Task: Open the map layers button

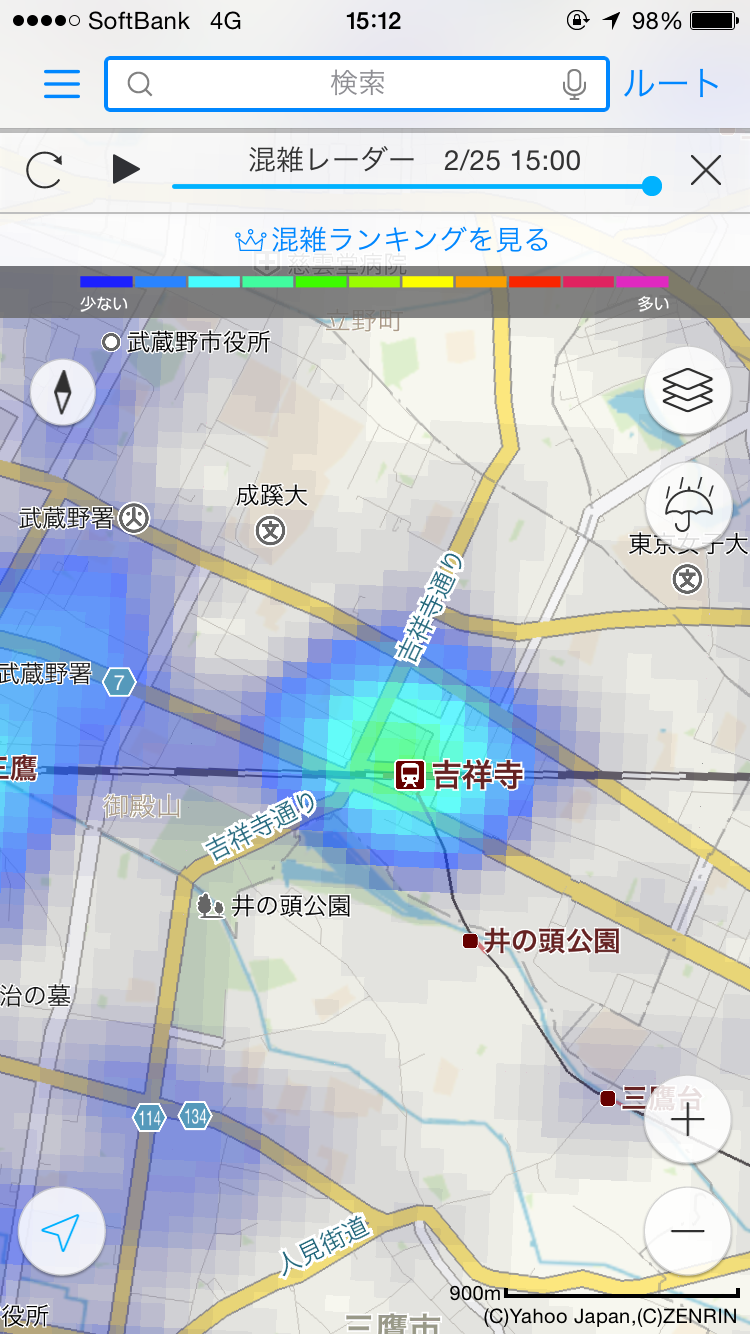Action: click(x=688, y=390)
